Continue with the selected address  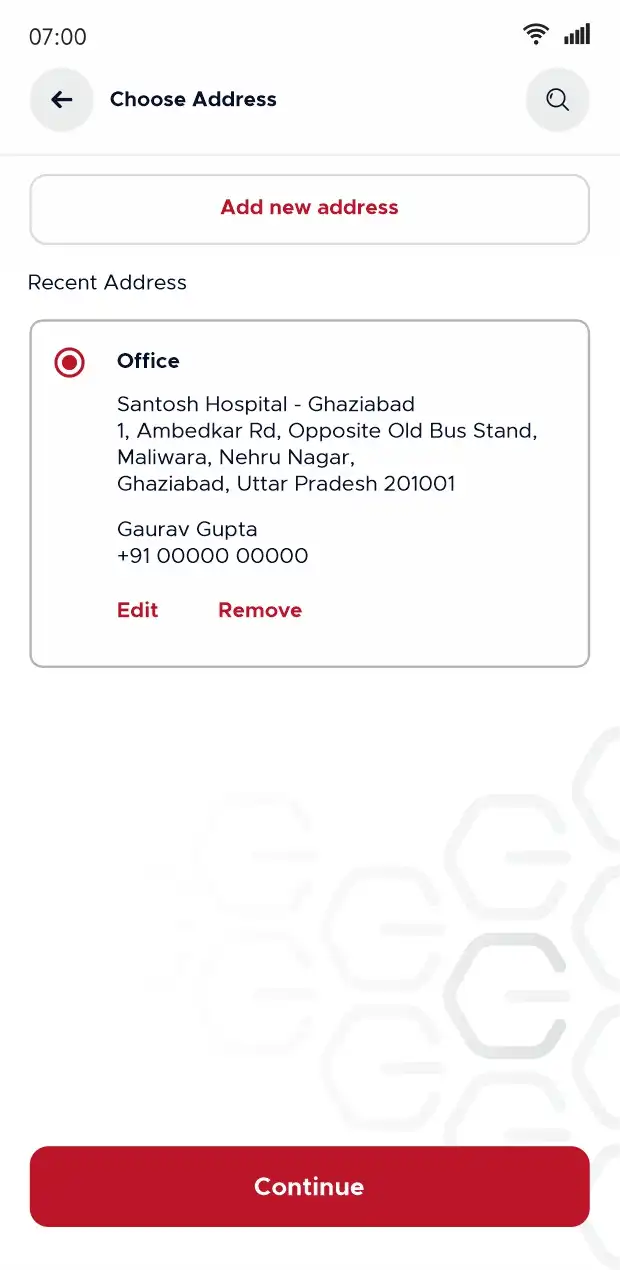click(x=309, y=1186)
